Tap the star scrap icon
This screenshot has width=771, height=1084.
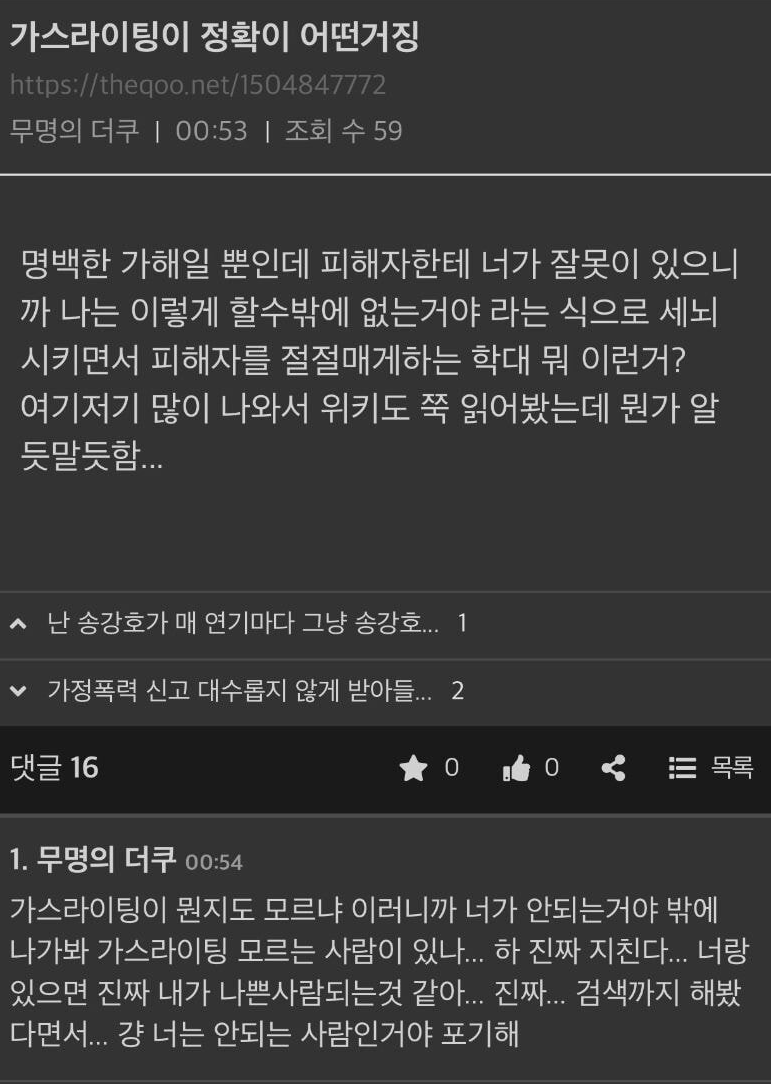click(x=413, y=768)
